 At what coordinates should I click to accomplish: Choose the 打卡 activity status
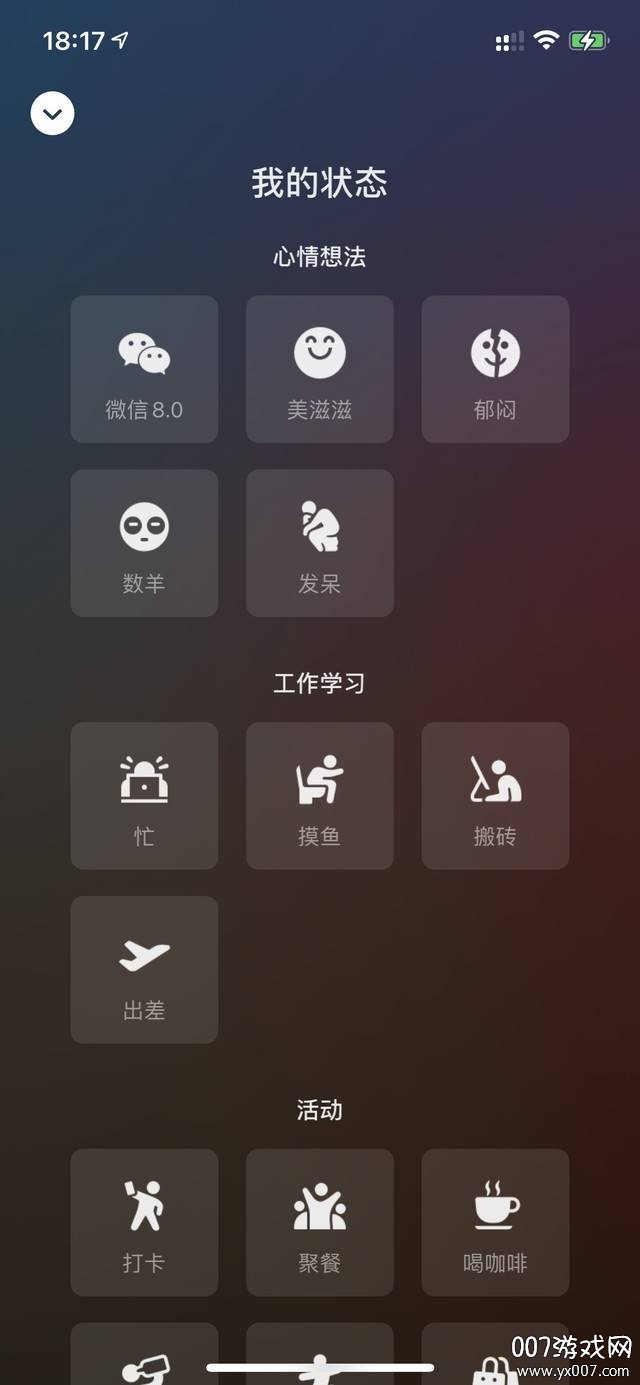[144, 1222]
